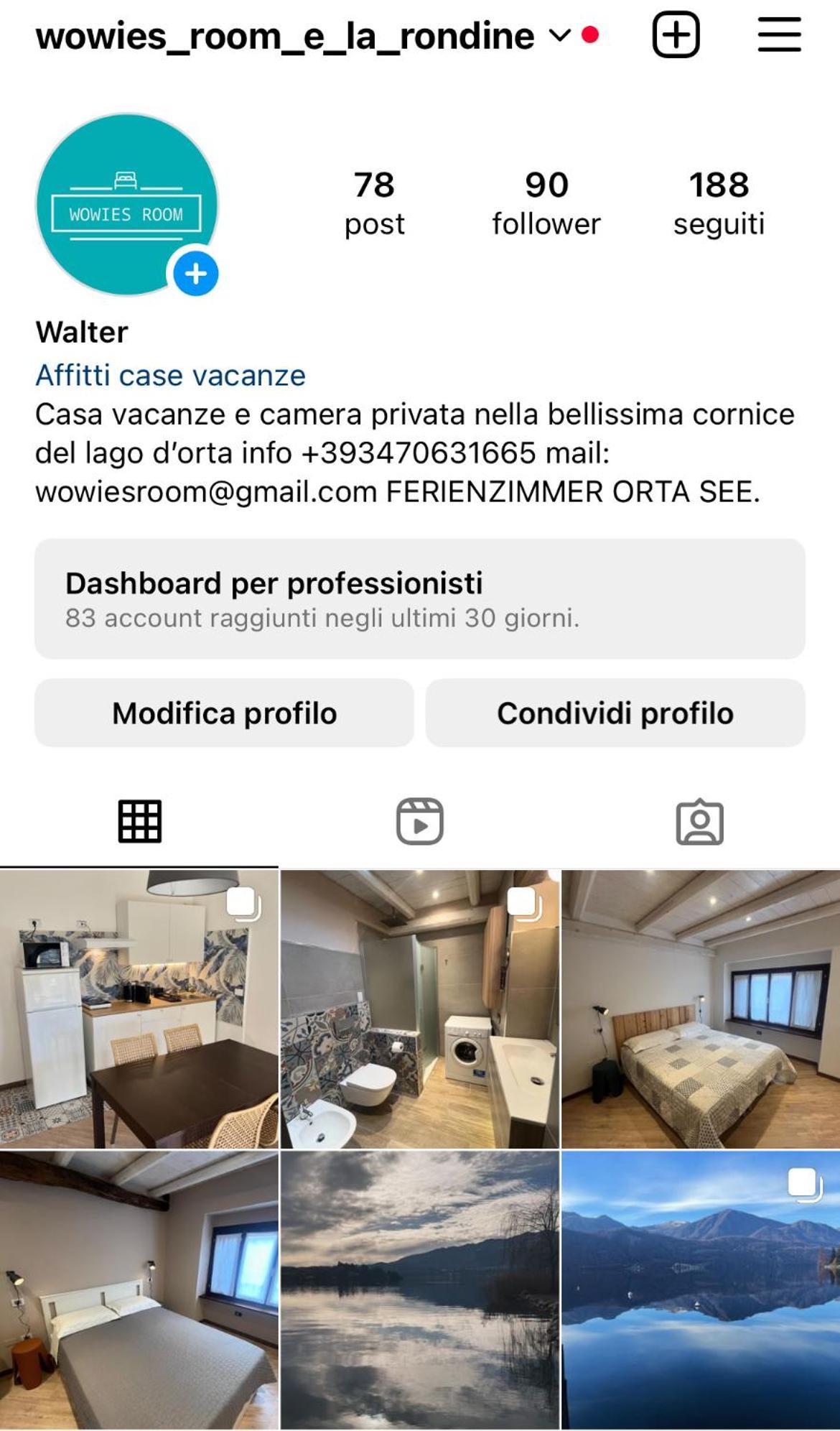
Task: Open the bathroom with washing machine post
Action: 420,1009
